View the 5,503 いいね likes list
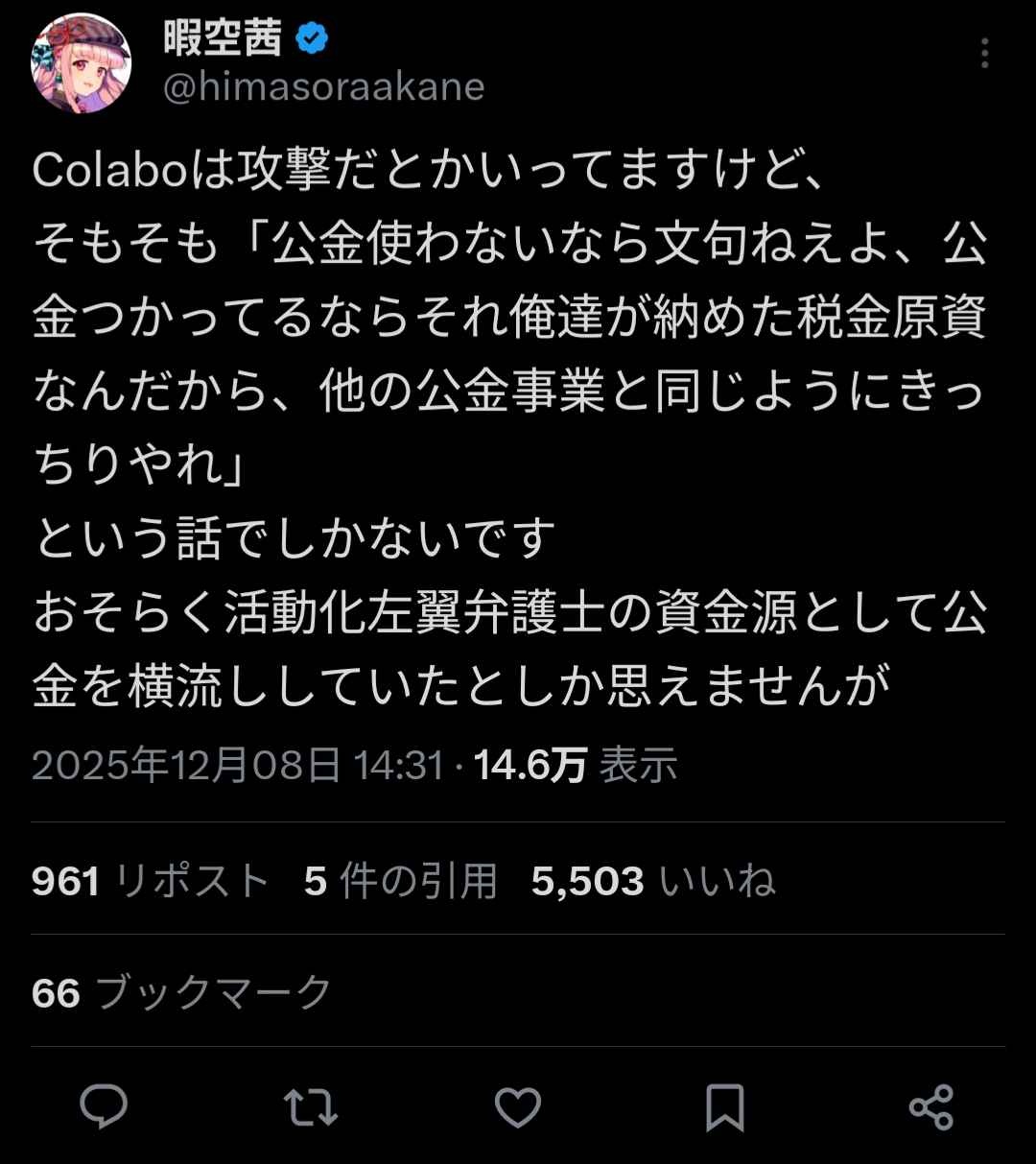1036x1164 pixels. [653, 880]
